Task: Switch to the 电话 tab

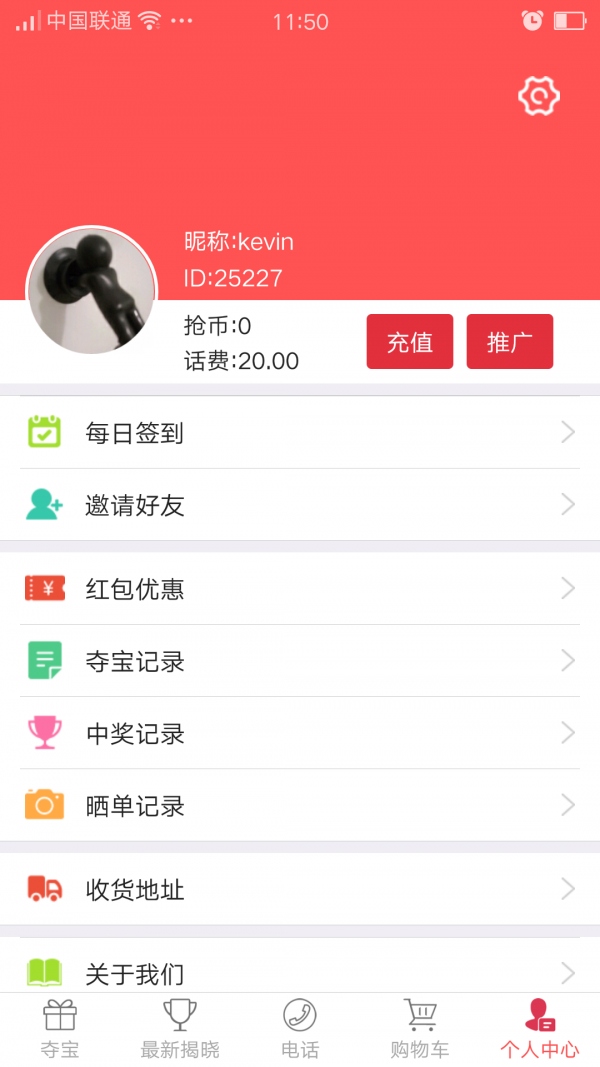Action: [300, 1029]
